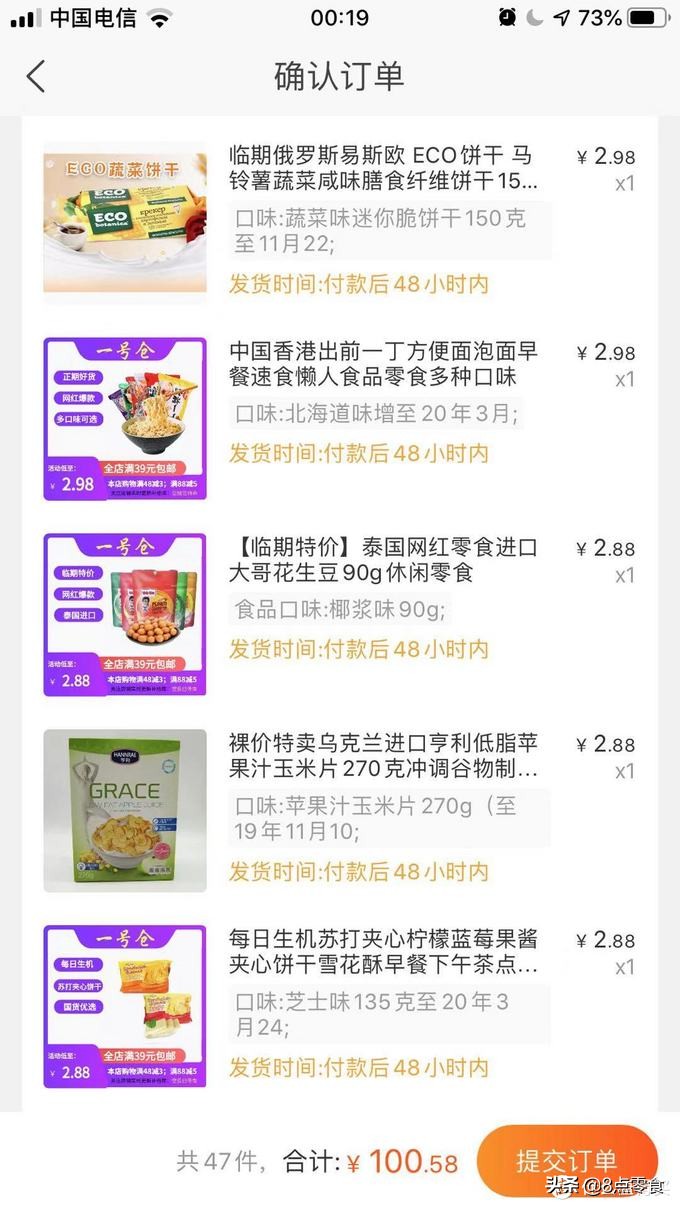680x1210 pixels.
Task: Open the ECO 饼干 order item
Action: (383, 169)
